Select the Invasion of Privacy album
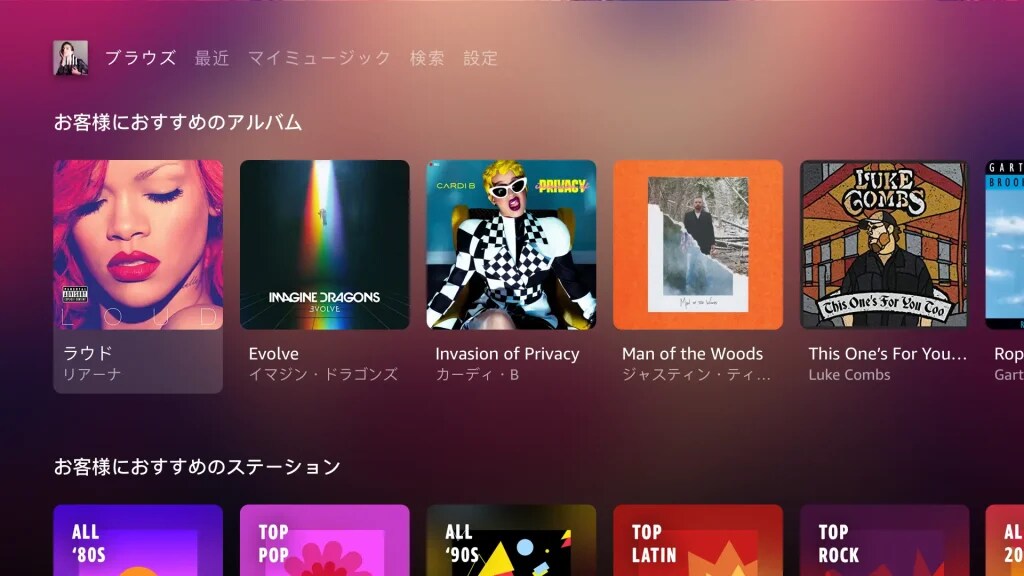This screenshot has height=576, width=1024. [x=511, y=245]
